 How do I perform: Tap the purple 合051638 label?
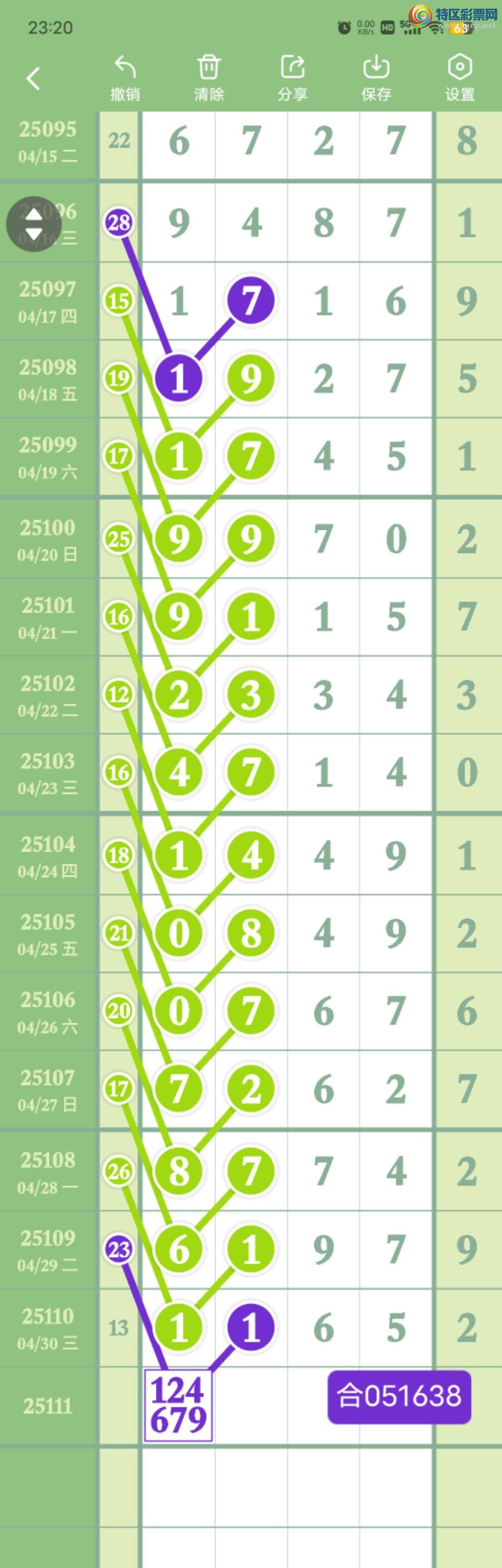399,1397
